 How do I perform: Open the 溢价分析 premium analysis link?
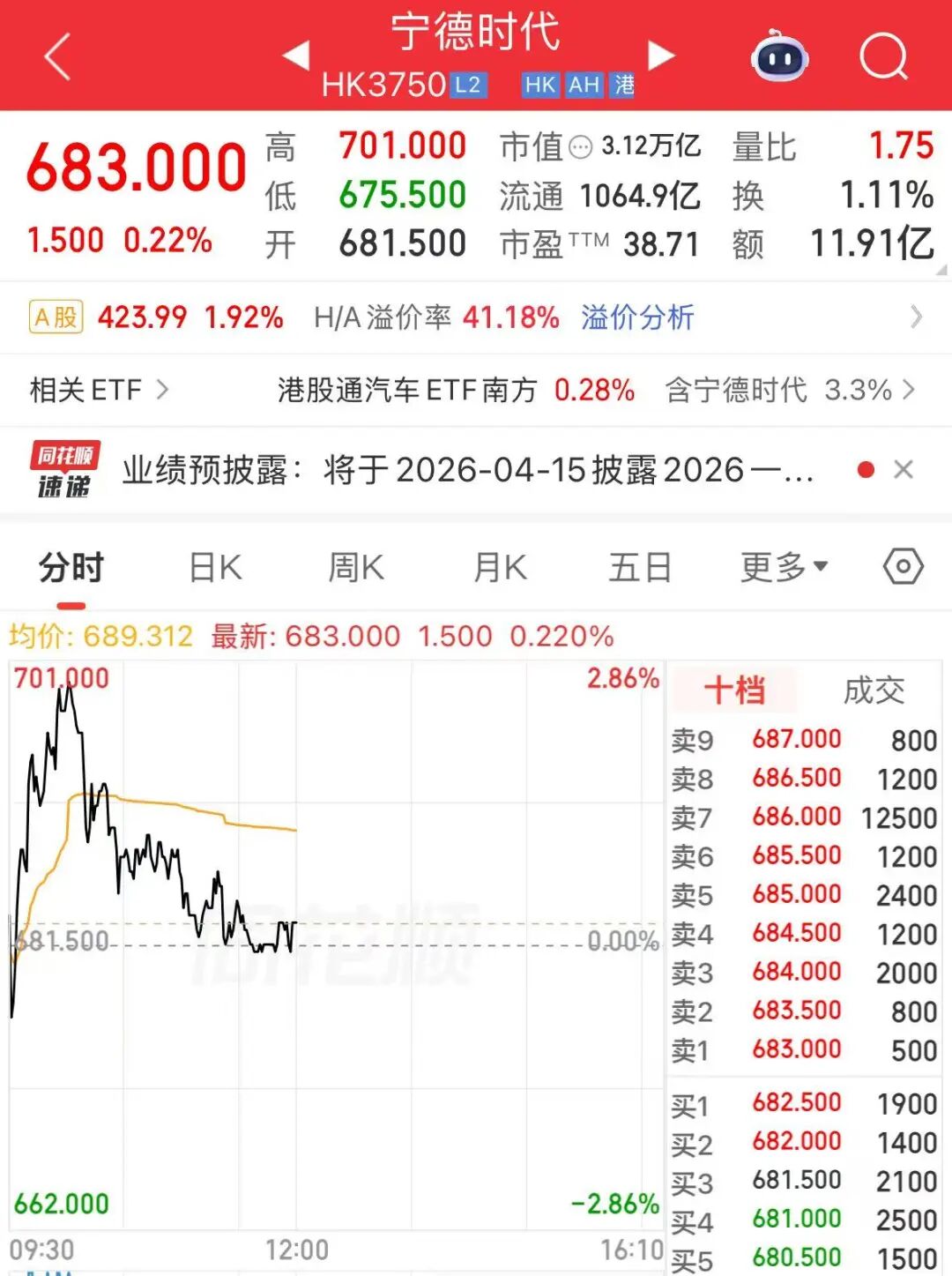[x=636, y=317]
